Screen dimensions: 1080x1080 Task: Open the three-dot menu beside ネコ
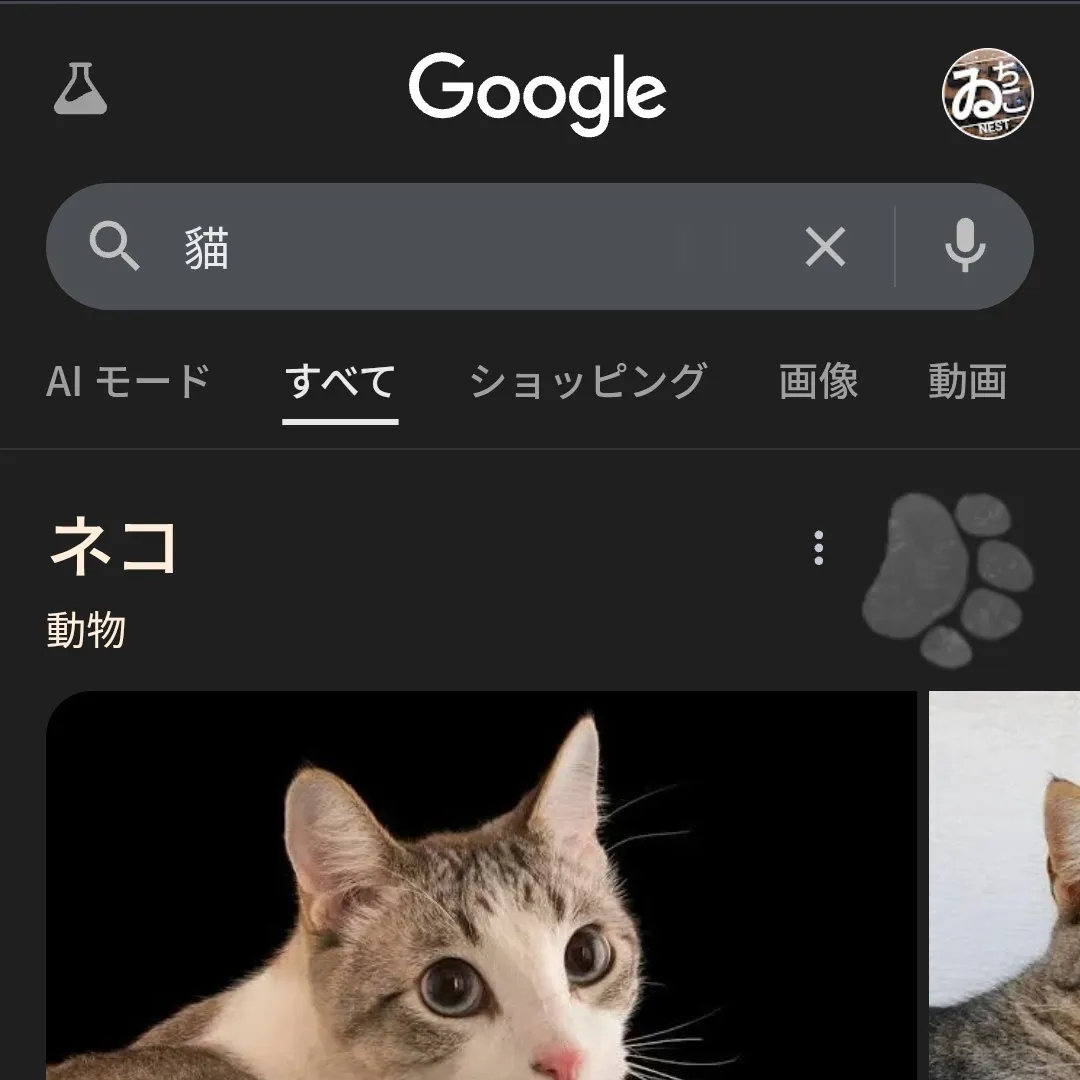819,548
